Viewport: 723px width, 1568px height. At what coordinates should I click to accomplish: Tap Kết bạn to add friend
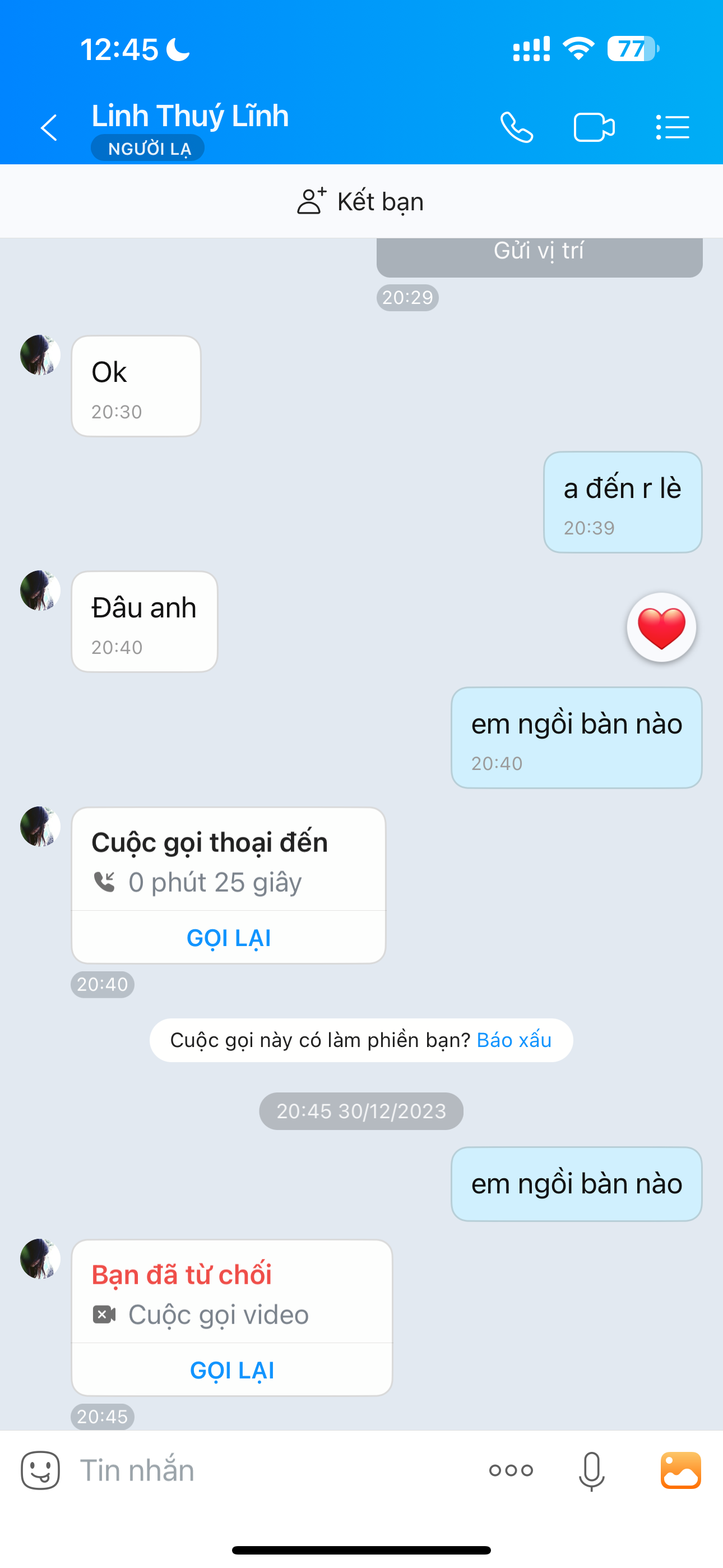(x=361, y=201)
